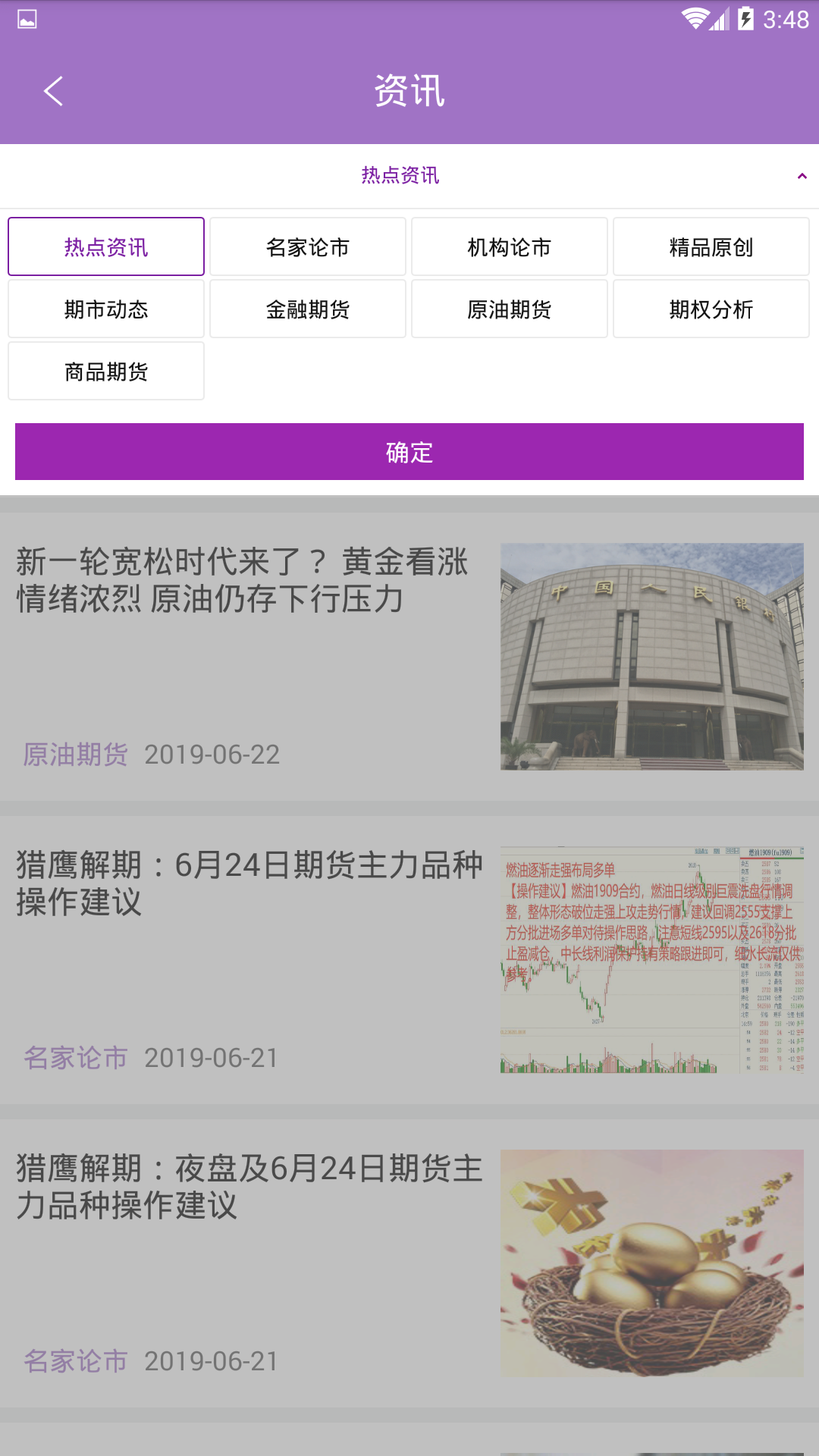Tap the 原油期货 category chip
The width and height of the screenshot is (819, 1456).
(510, 309)
